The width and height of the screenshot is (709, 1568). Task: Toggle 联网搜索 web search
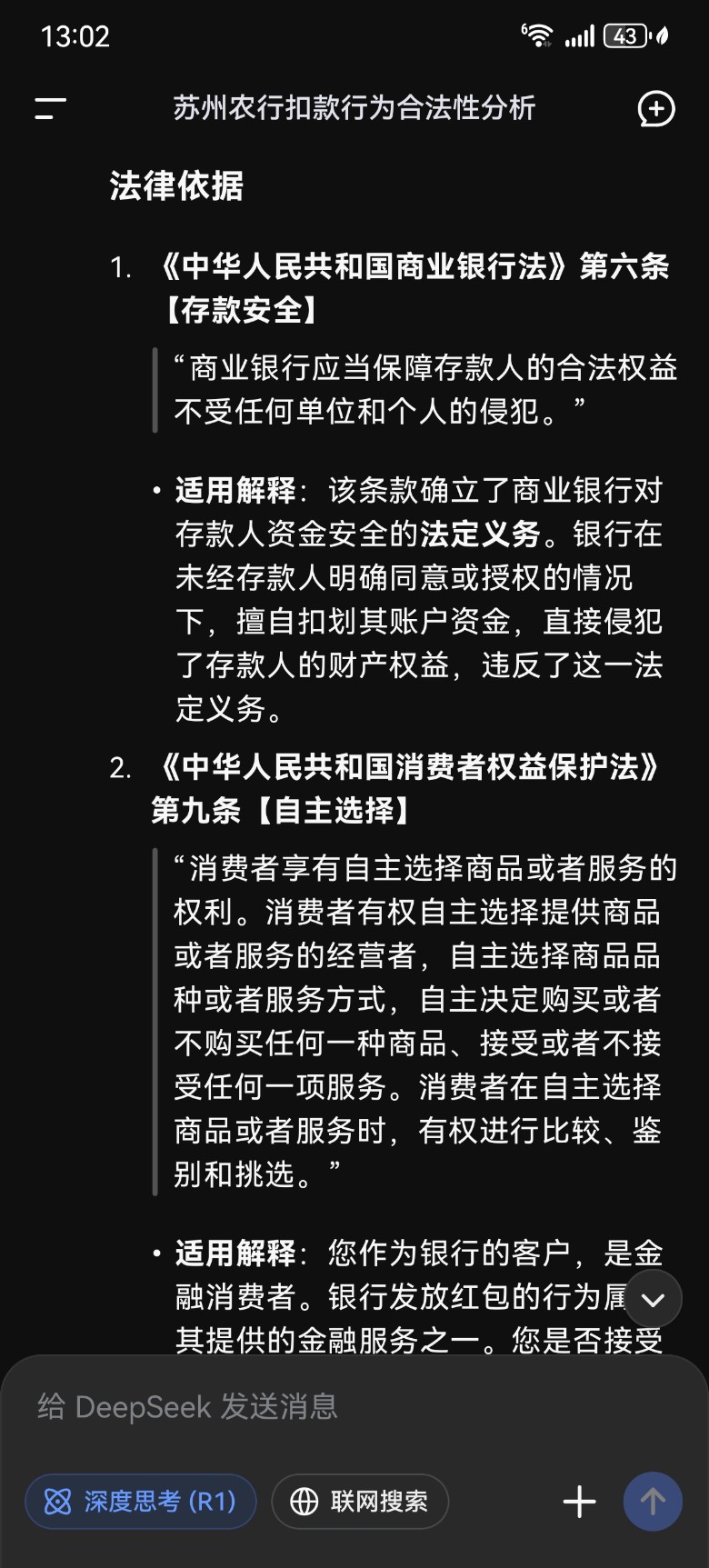point(360,1502)
